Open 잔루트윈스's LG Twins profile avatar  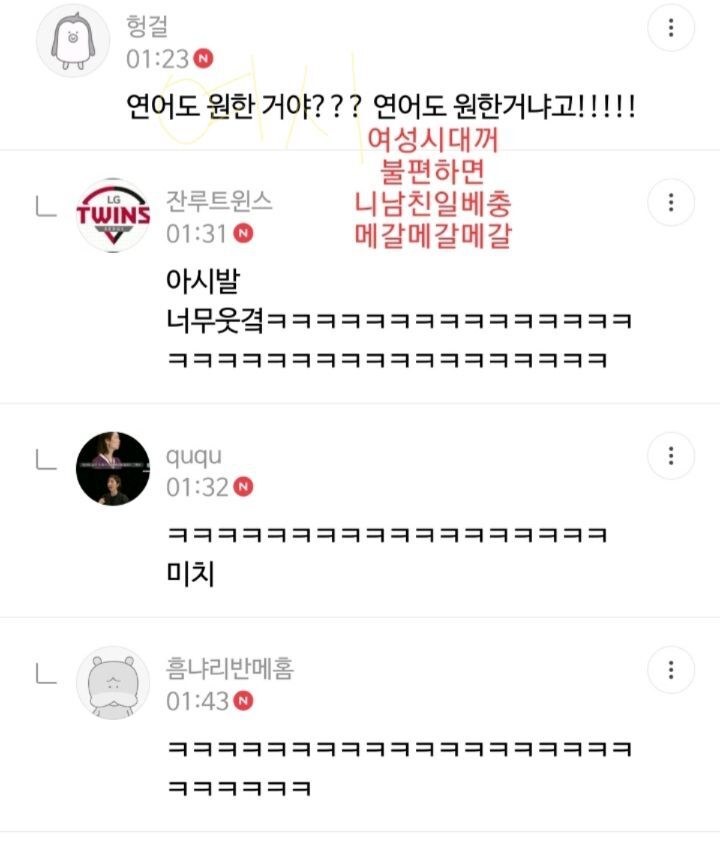[113, 215]
